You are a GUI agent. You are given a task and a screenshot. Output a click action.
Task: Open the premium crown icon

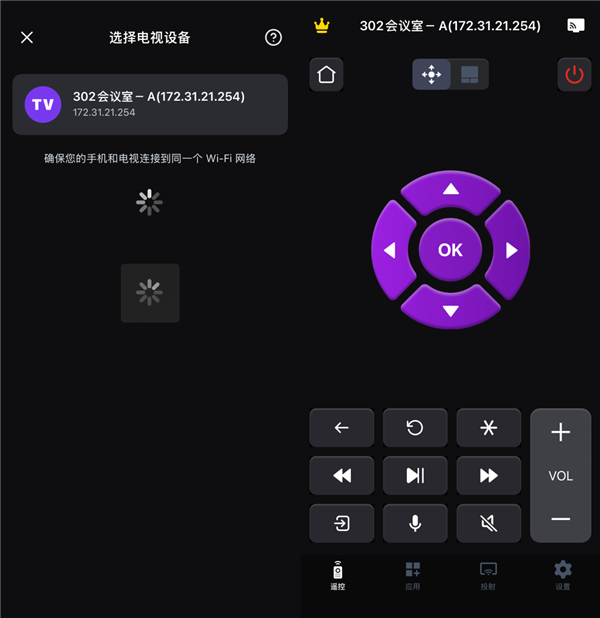(x=321, y=26)
